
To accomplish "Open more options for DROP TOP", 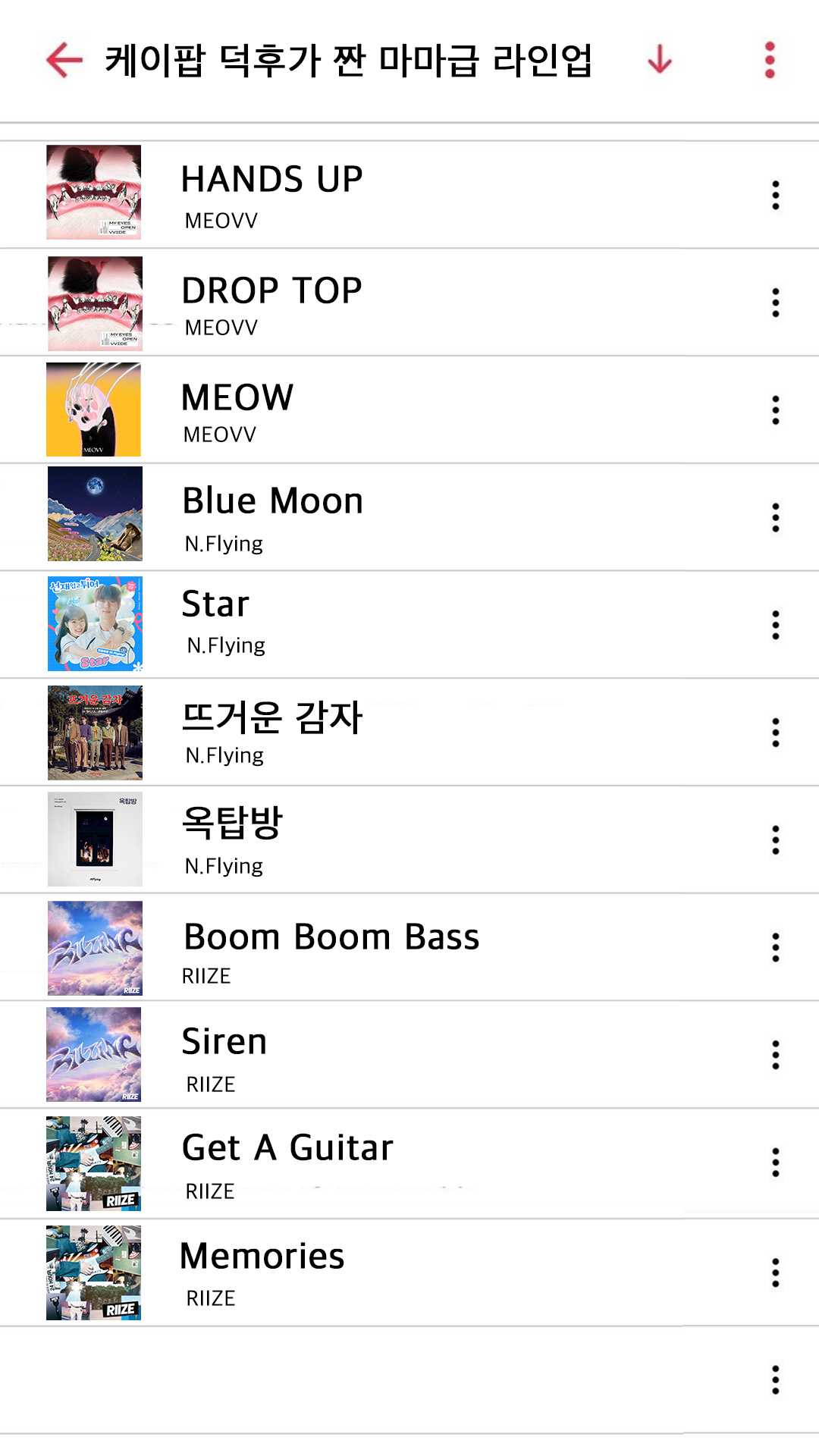I will pyautogui.click(x=775, y=303).
